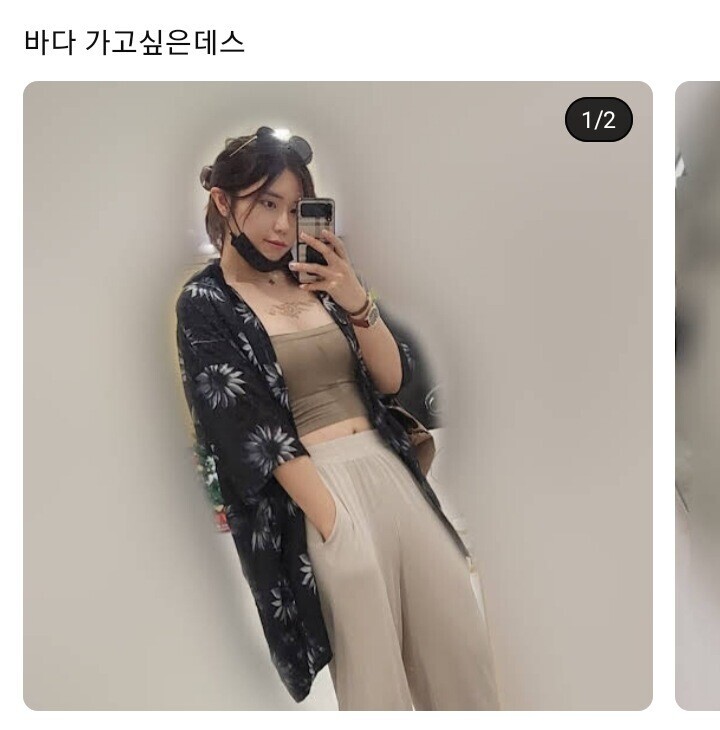This screenshot has width=720, height=730.
Task: Click the top-left corner of the photo card
Action: [32, 93]
